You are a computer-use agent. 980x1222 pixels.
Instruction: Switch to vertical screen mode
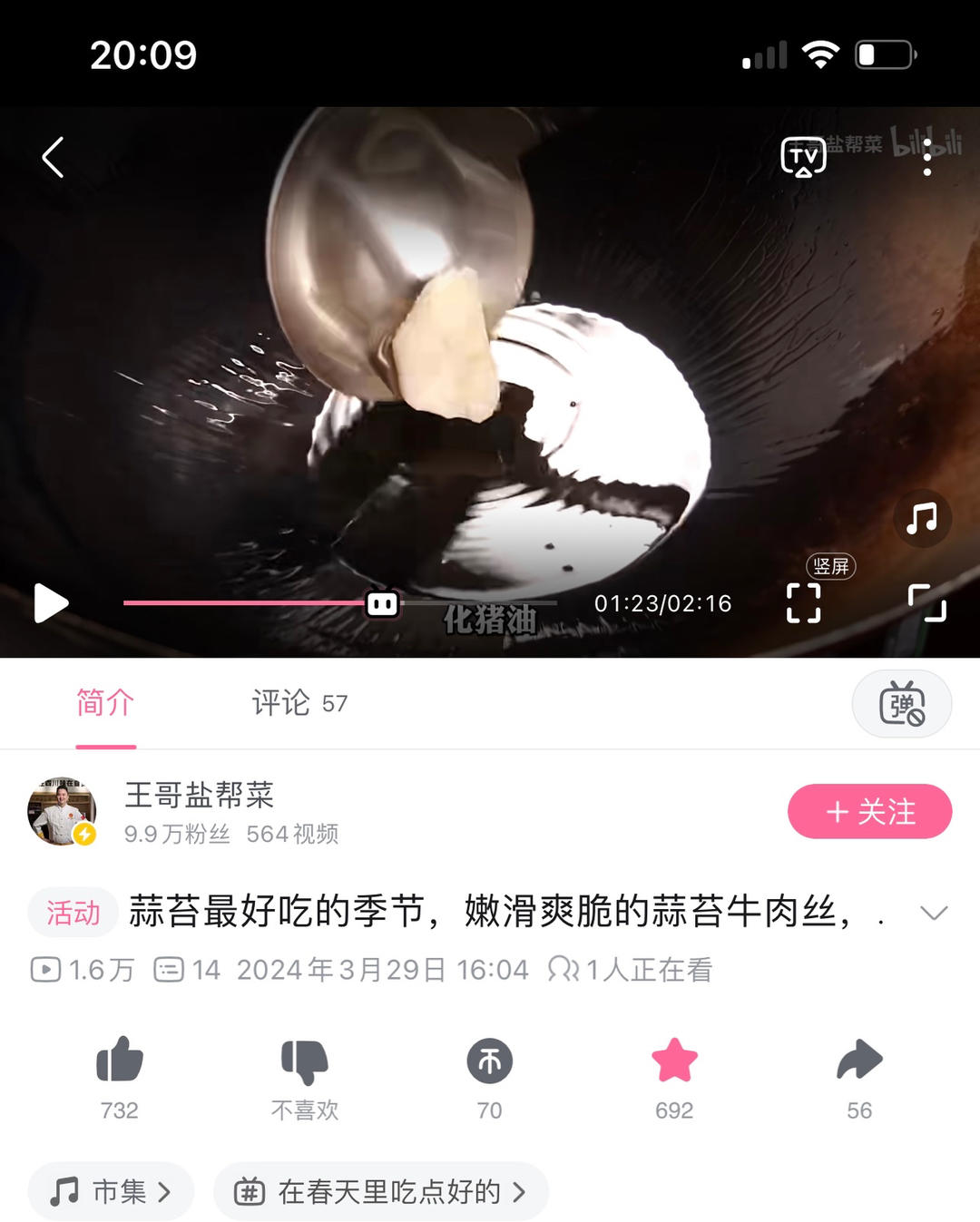(x=804, y=602)
